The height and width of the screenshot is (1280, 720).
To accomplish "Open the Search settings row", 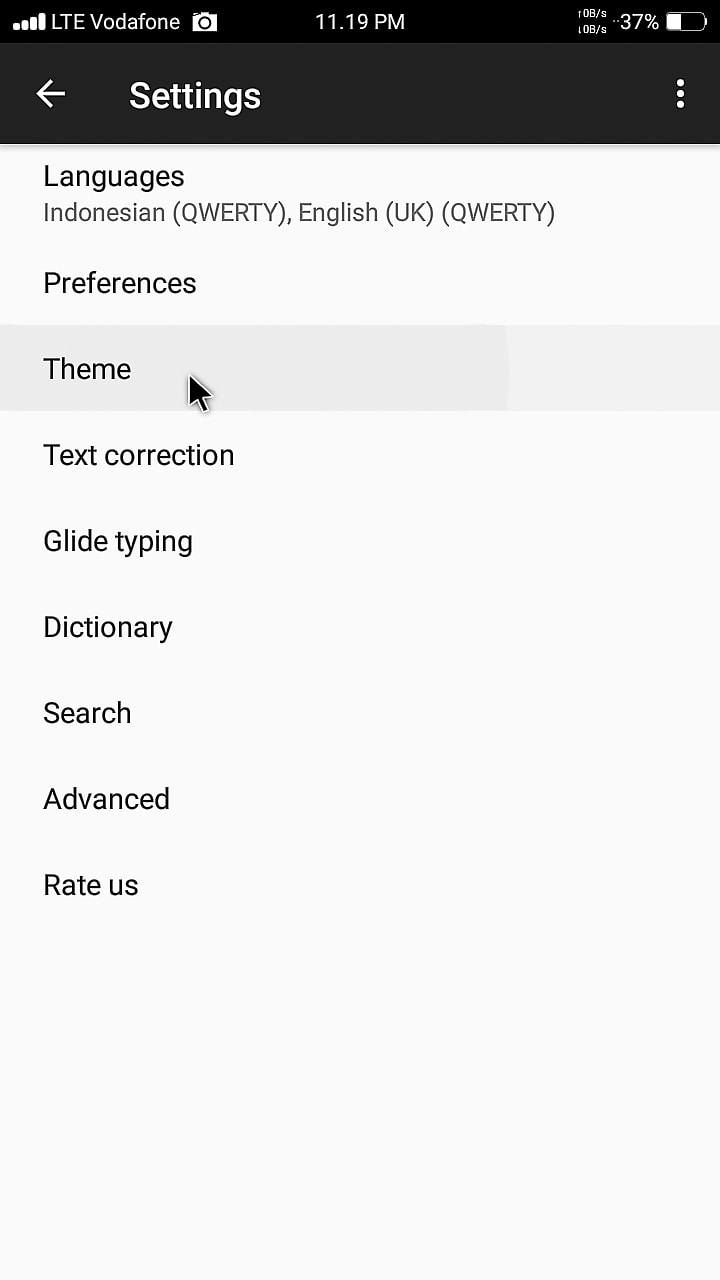I will (88, 713).
